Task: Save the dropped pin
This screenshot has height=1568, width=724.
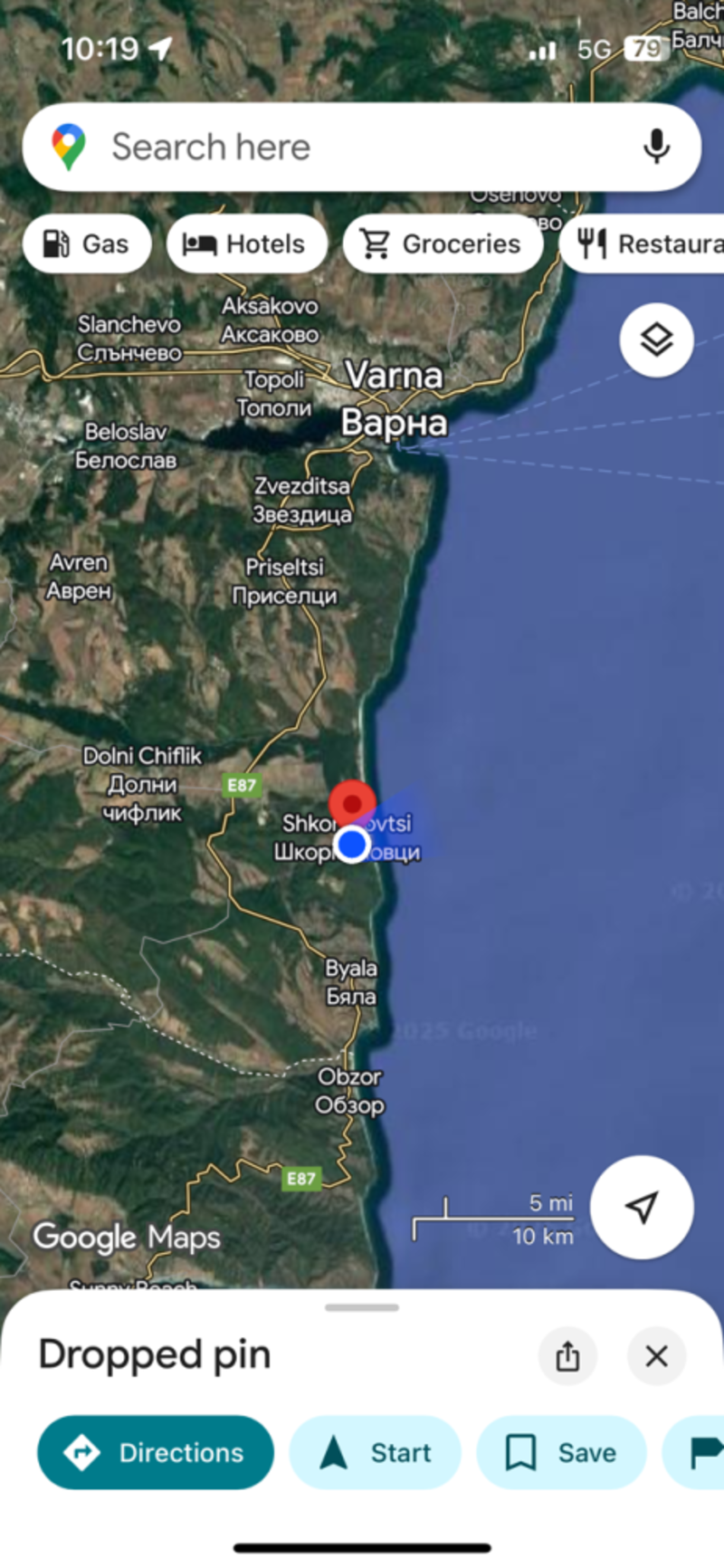Action: (561, 1452)
